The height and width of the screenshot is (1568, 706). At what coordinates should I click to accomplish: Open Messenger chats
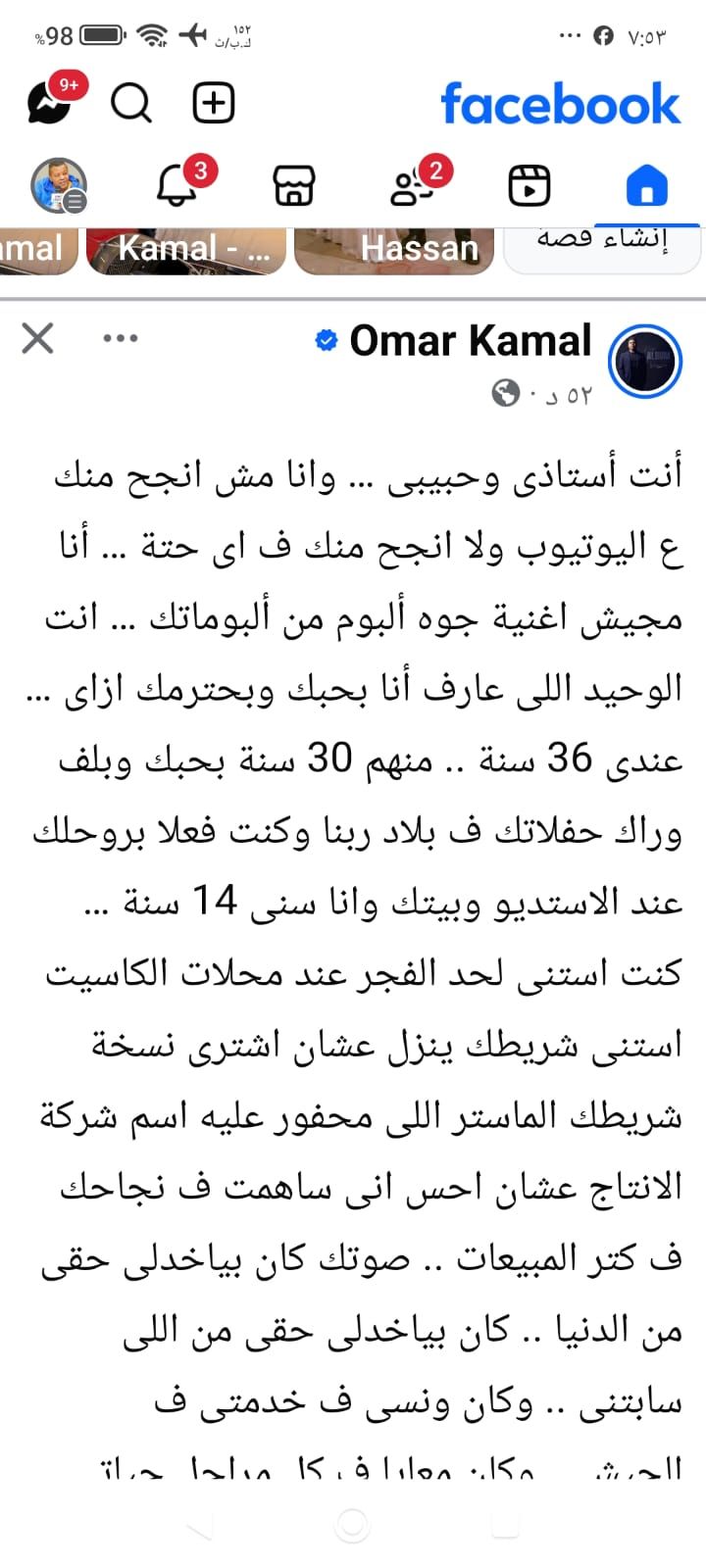(49, 102)
